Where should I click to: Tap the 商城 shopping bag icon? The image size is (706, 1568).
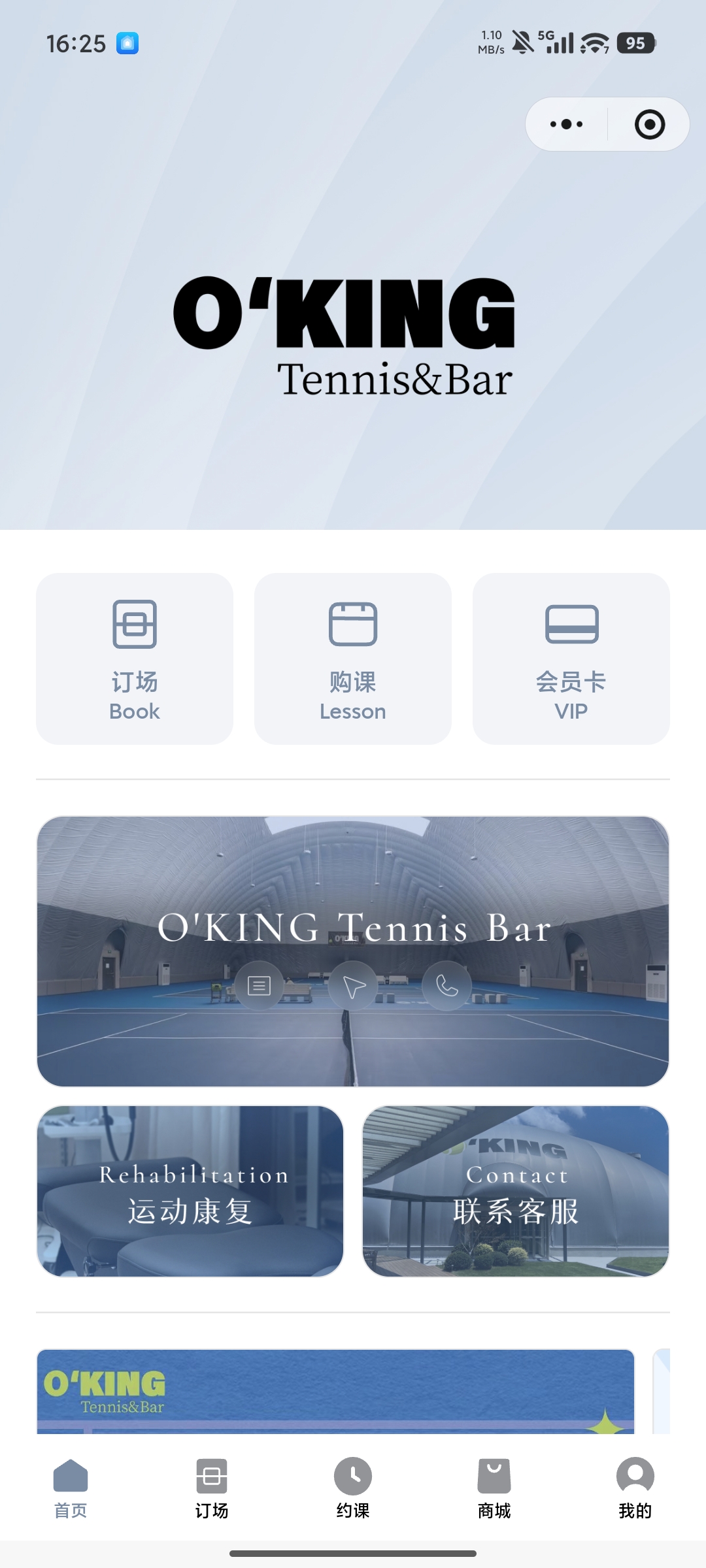(x=494, y=1475)
